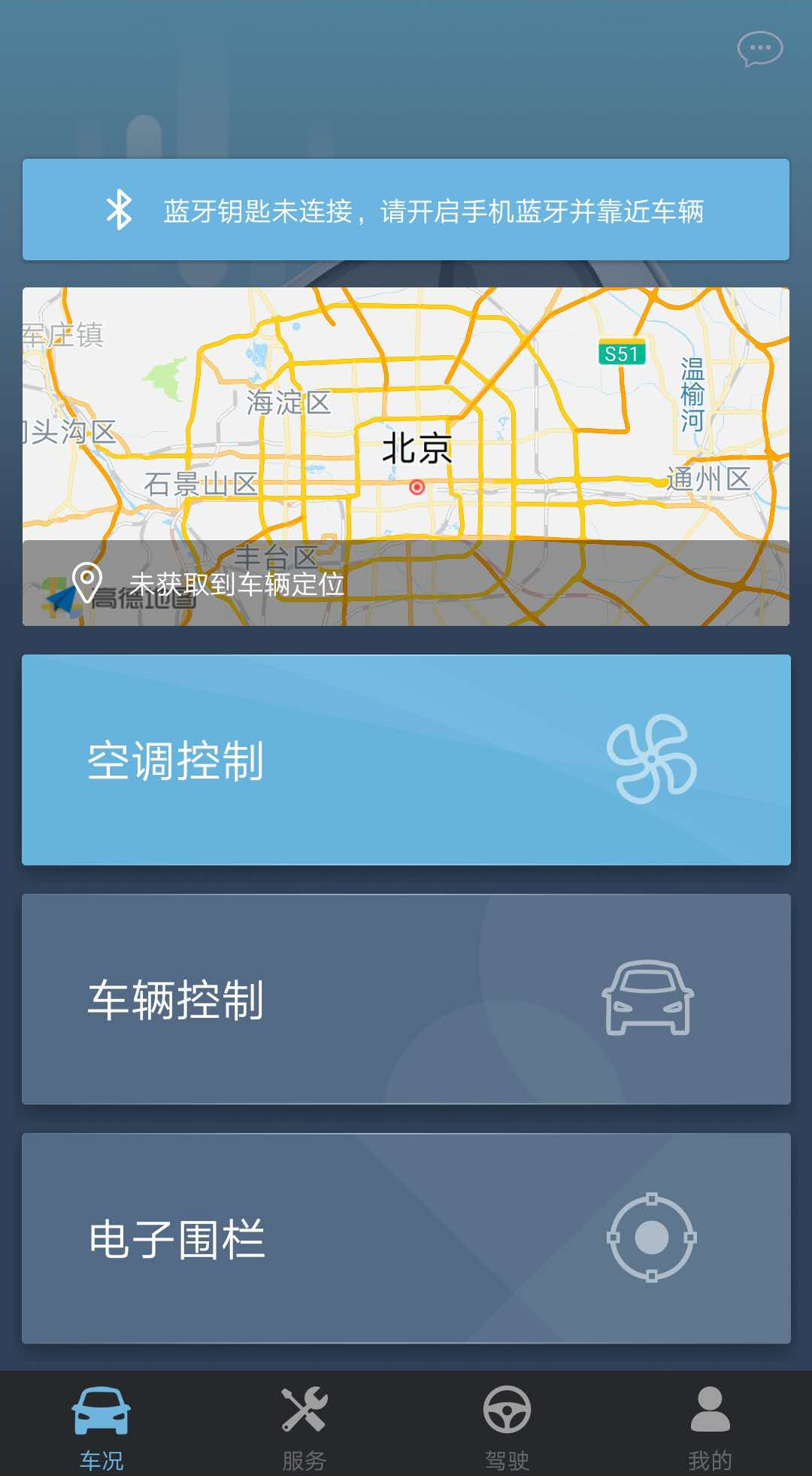The image size is (812, 1476).
Task: Click the 蓝牙钥匙未连接 notification banner
Action: tap(406, 209)
